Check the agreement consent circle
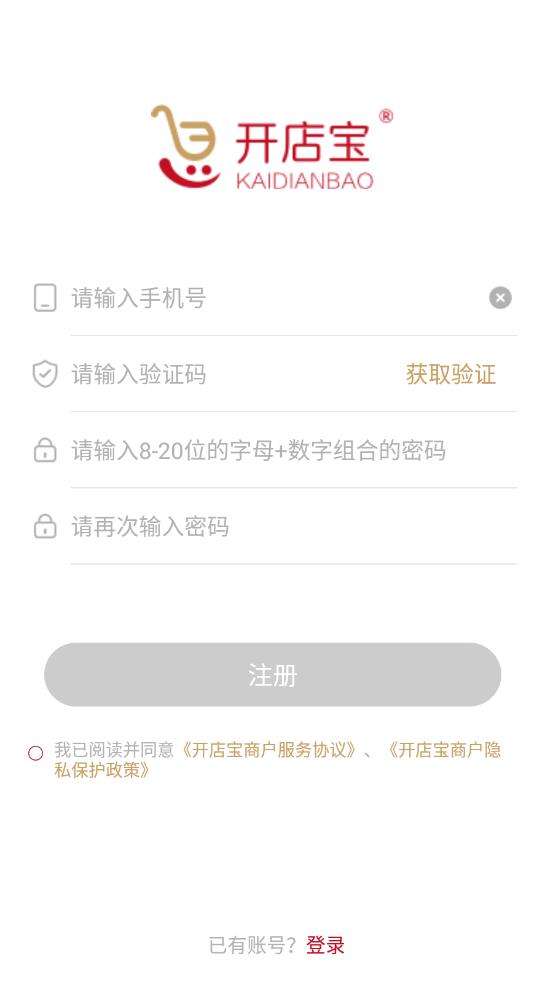This screenshot has width=553, height=983. [x=36, y=753]
